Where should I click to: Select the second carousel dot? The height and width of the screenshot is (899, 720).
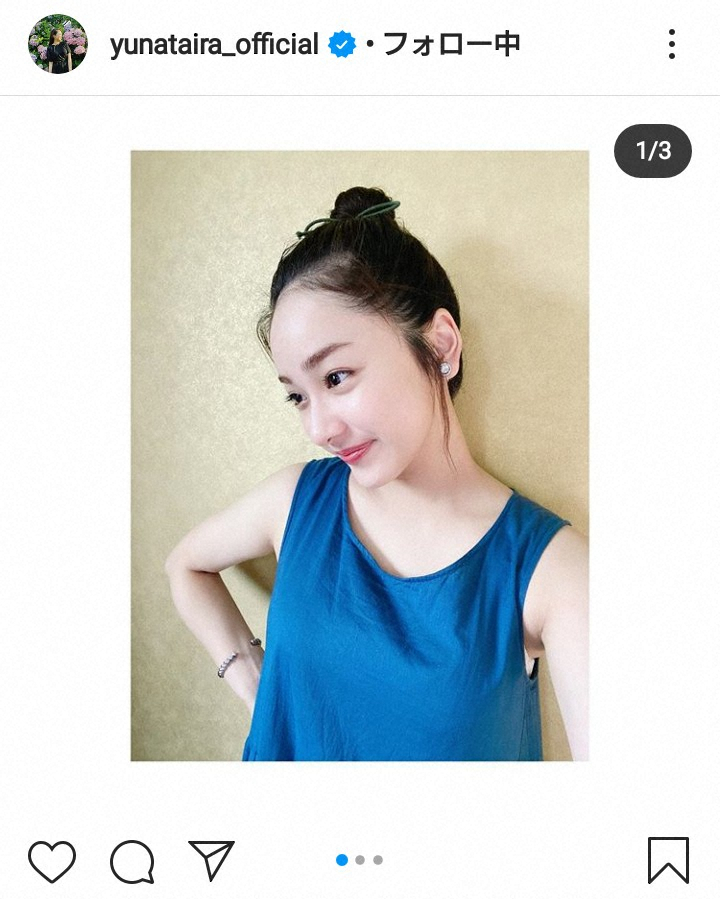[x=360, y=859]
